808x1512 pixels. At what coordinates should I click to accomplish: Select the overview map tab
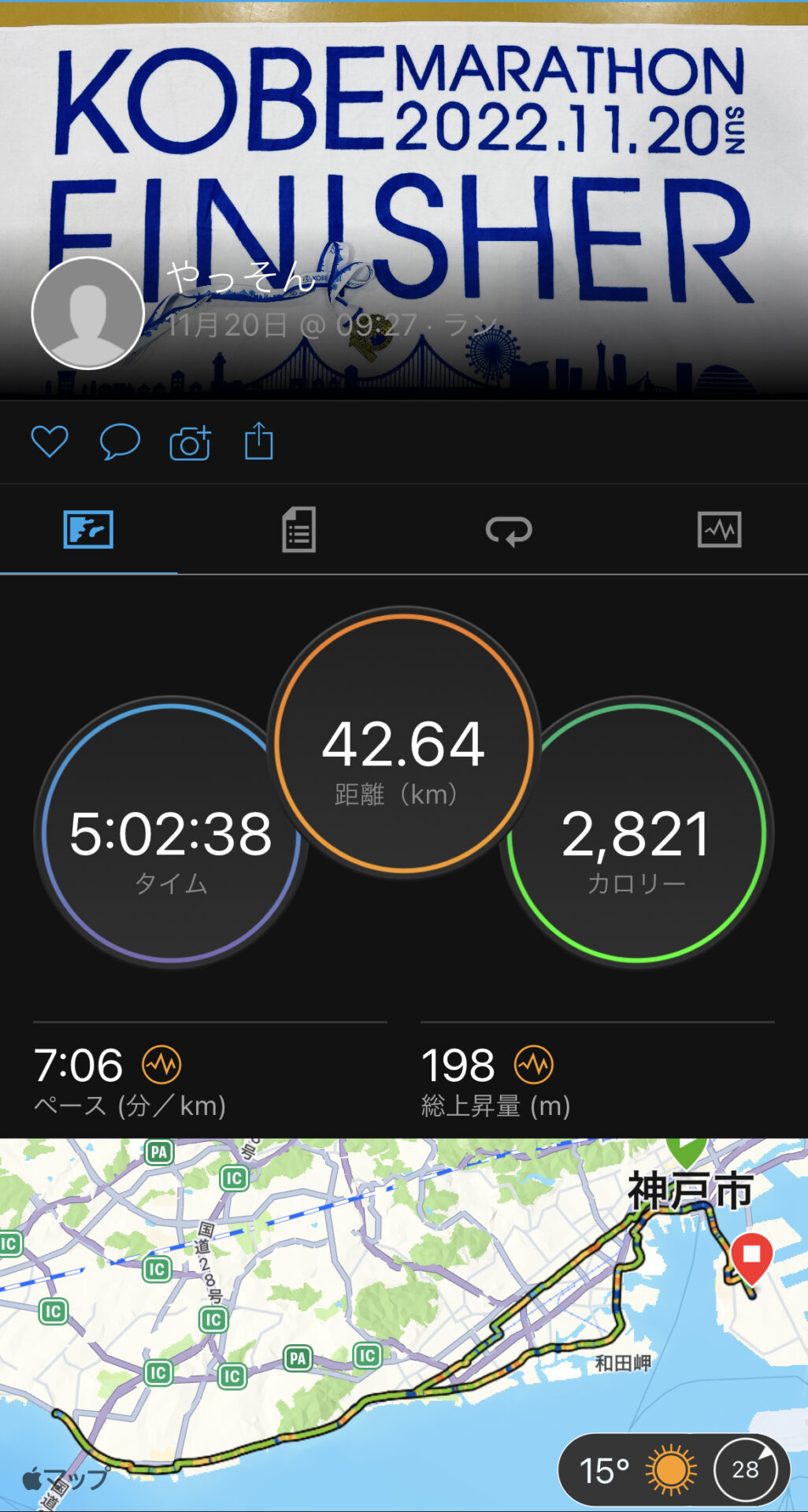88,529
